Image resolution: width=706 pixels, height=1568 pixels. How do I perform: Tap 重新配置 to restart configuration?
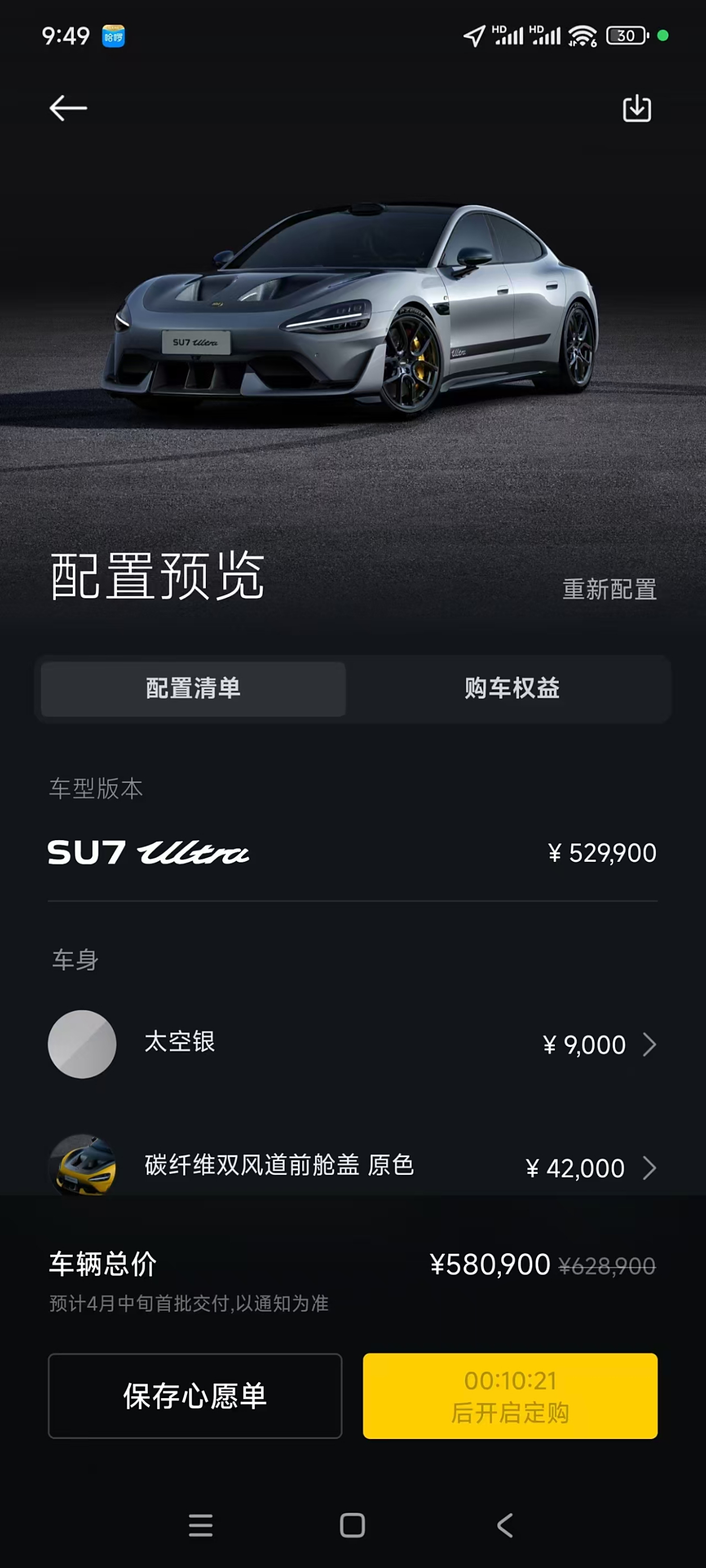point(609,588)
